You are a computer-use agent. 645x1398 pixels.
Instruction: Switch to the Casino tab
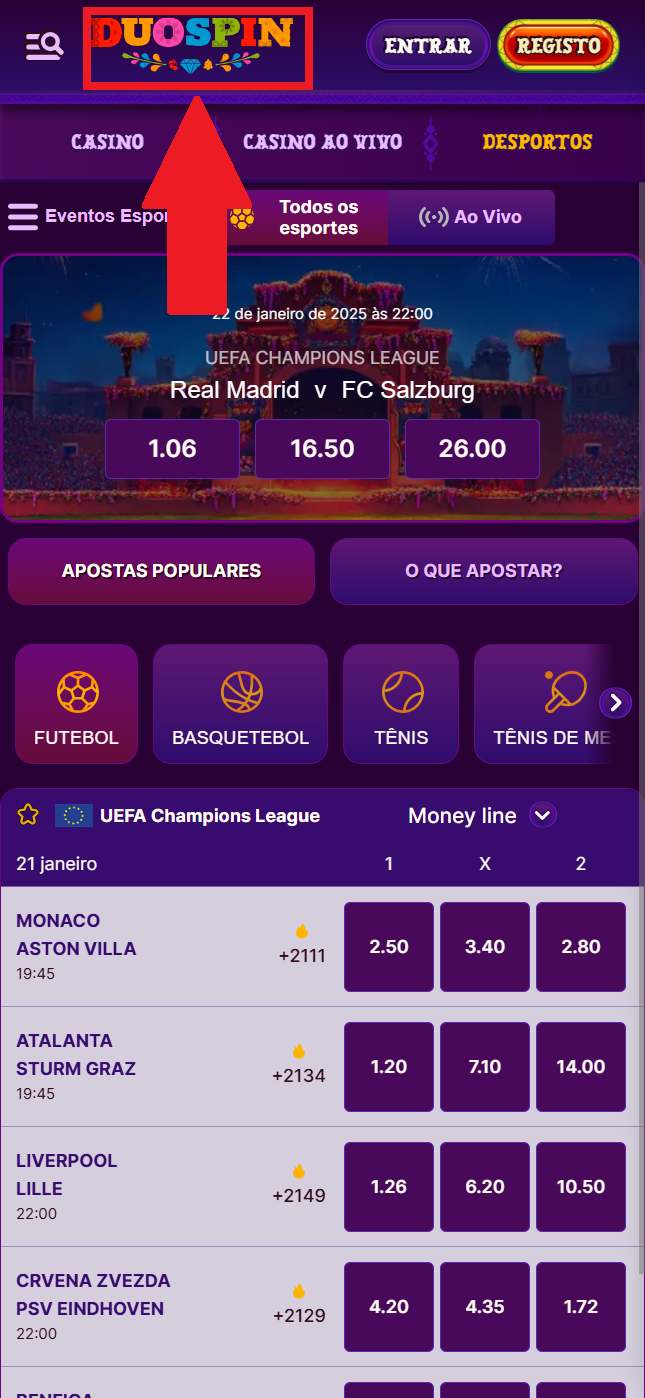(107, 142)
